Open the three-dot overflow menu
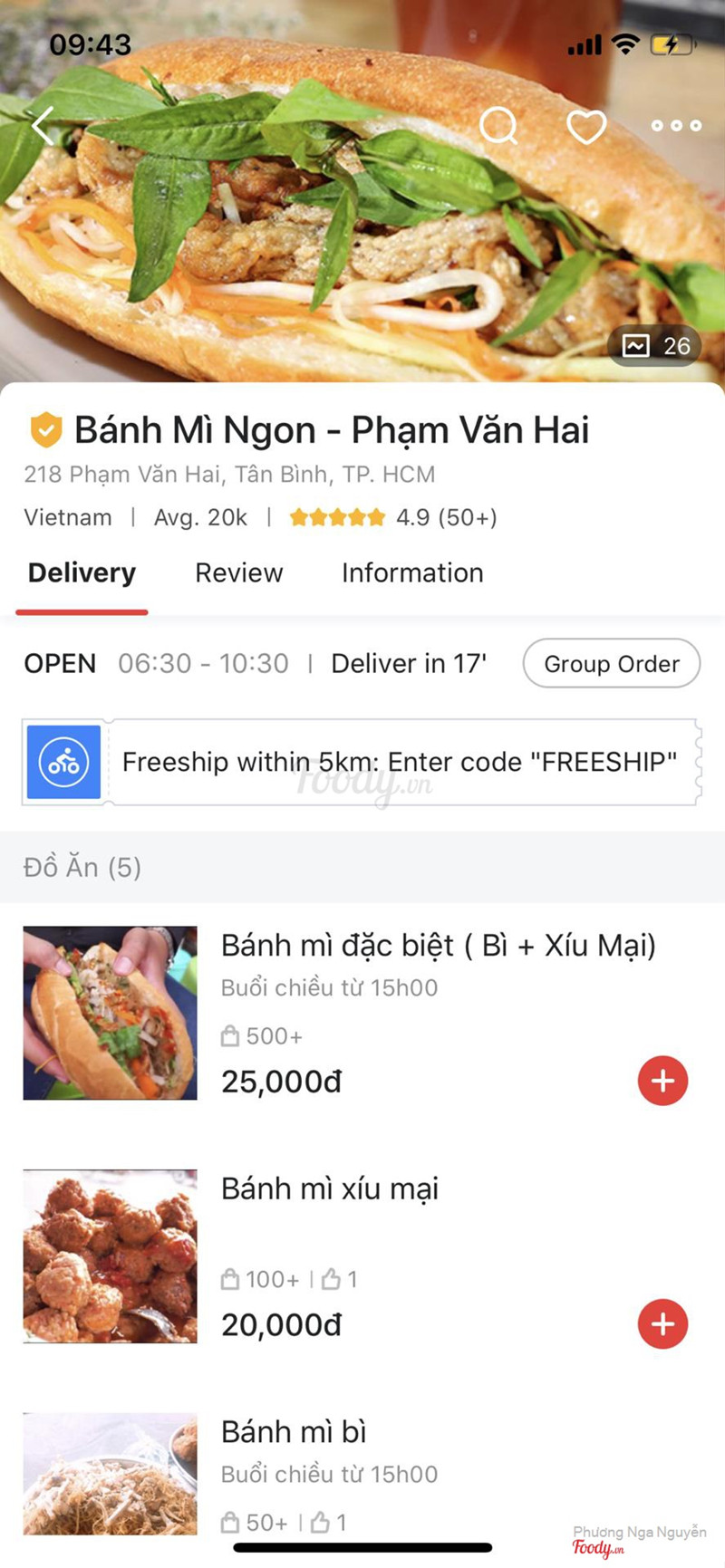Image resolution: width=725 pixels, height=1568 pixels. (676, 126)
